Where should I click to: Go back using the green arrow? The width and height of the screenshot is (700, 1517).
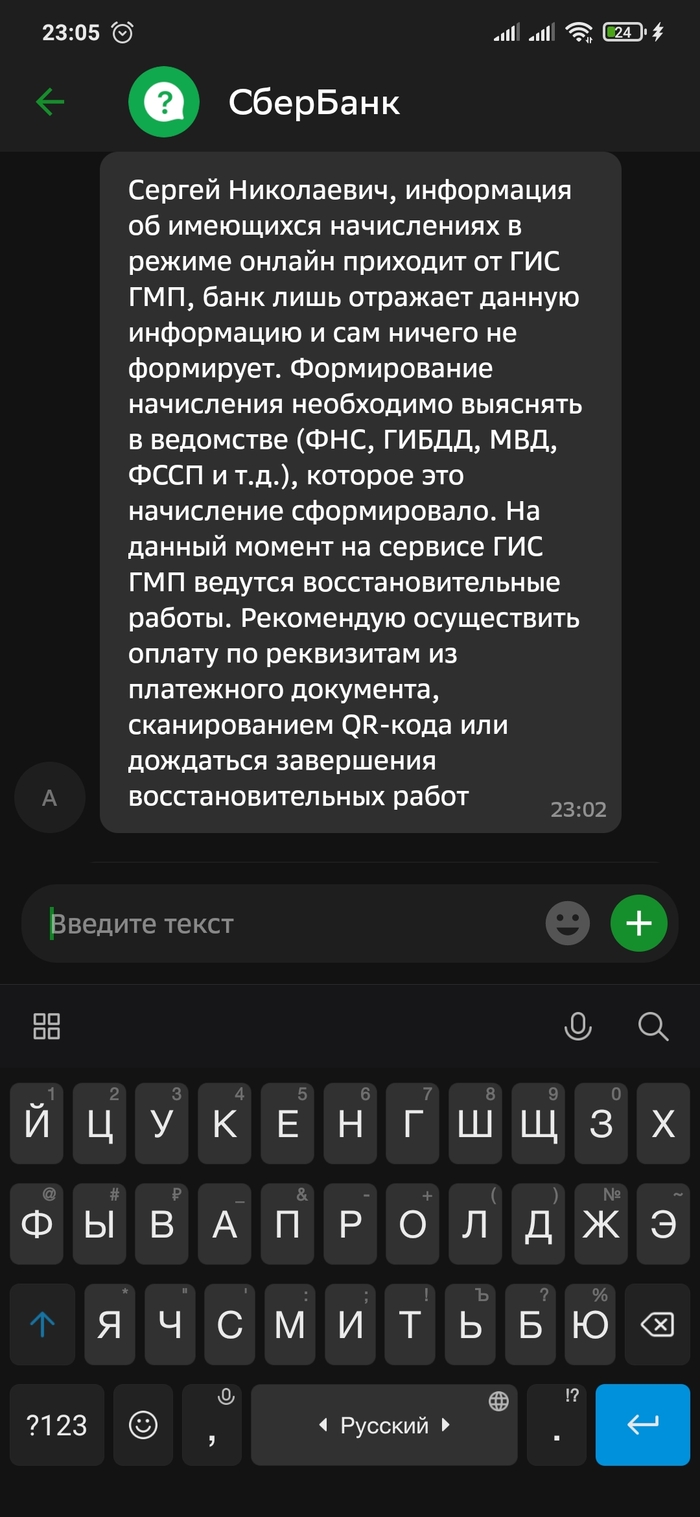pyautogui.click(x=49, y=102)
